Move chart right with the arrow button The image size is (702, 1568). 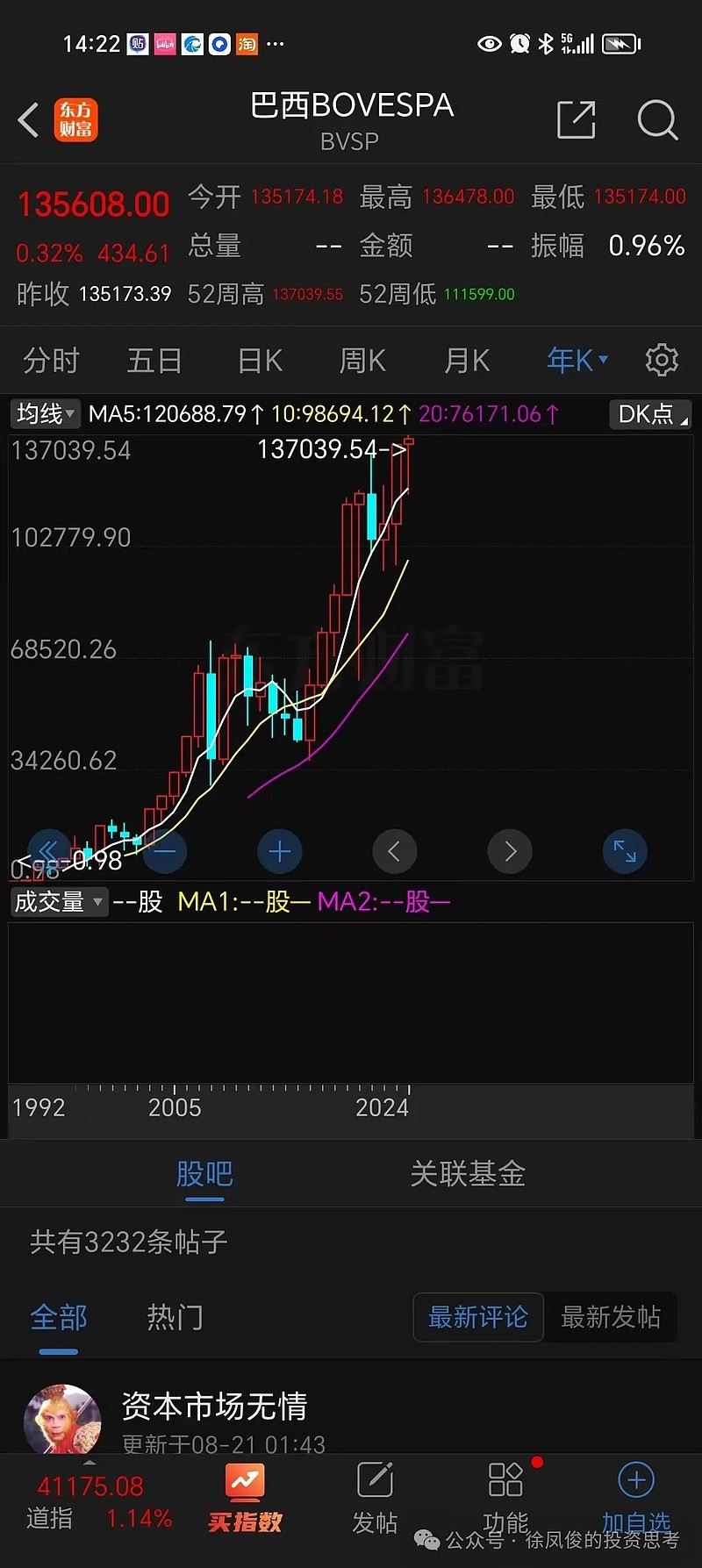[x=510, y=851]
